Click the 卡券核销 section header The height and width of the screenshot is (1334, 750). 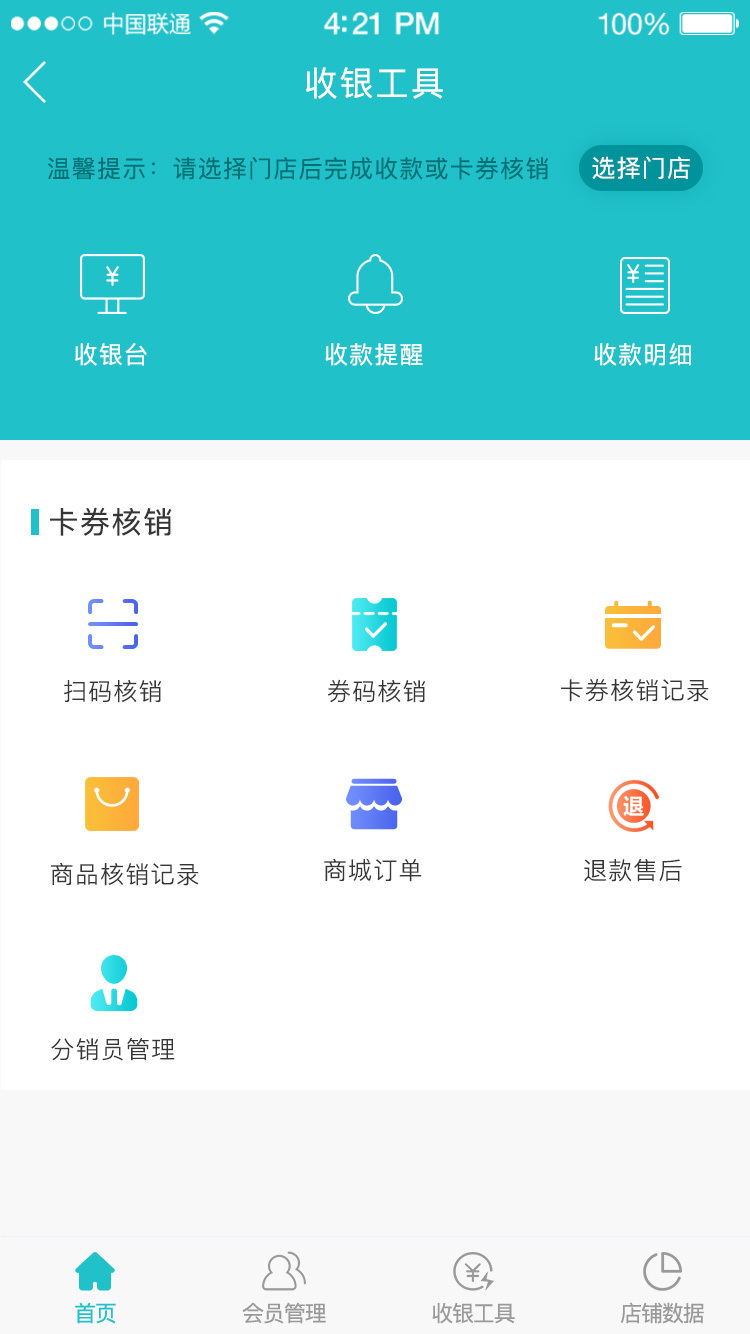(98, 522)
